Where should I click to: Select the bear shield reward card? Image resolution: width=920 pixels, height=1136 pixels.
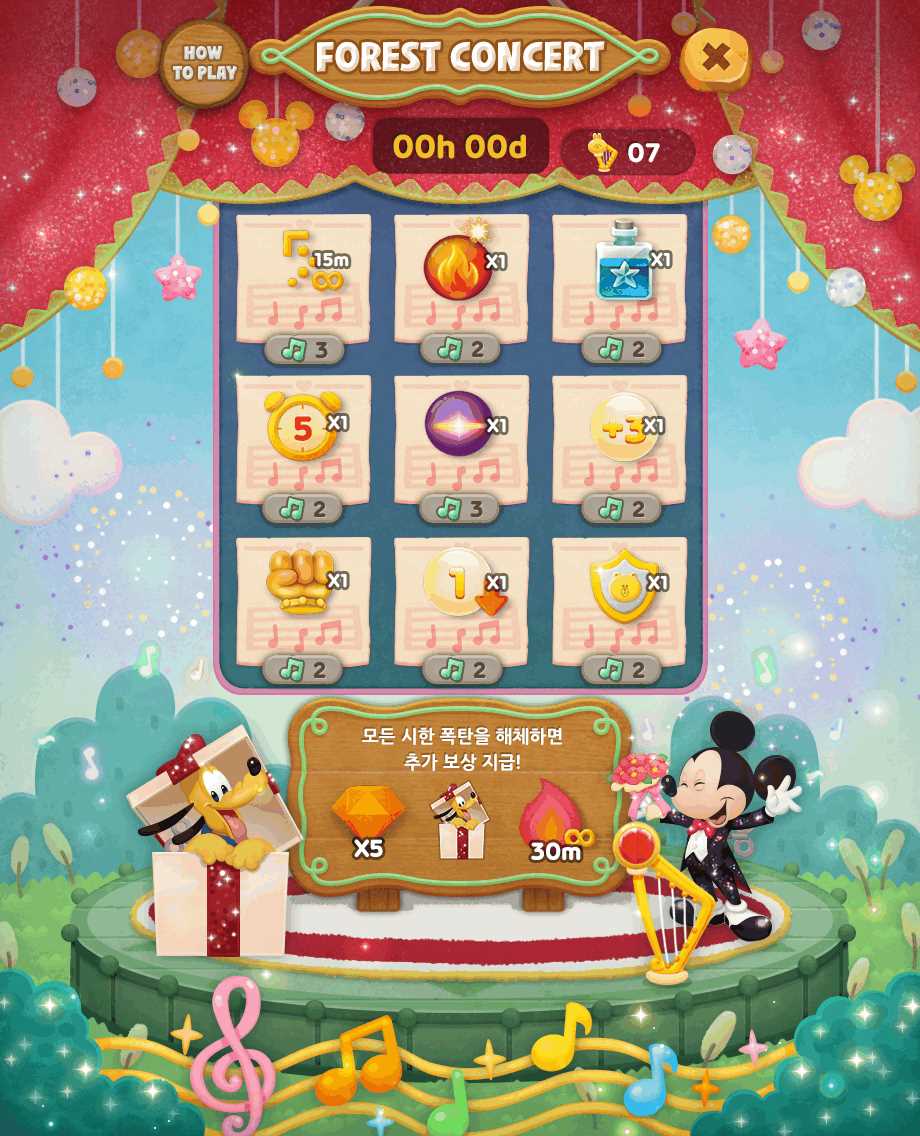pyautogui.click(x=620, y=600)
